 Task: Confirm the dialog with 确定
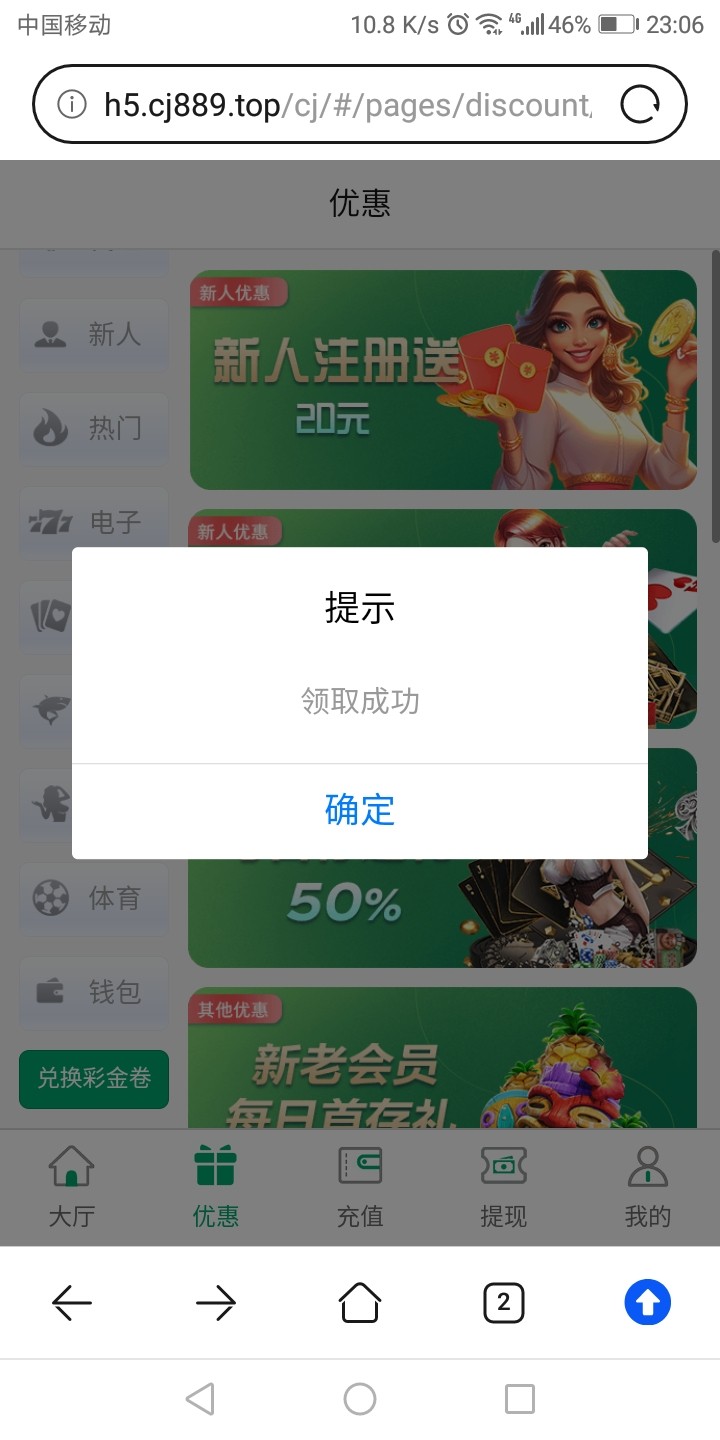tap(360, 810)
